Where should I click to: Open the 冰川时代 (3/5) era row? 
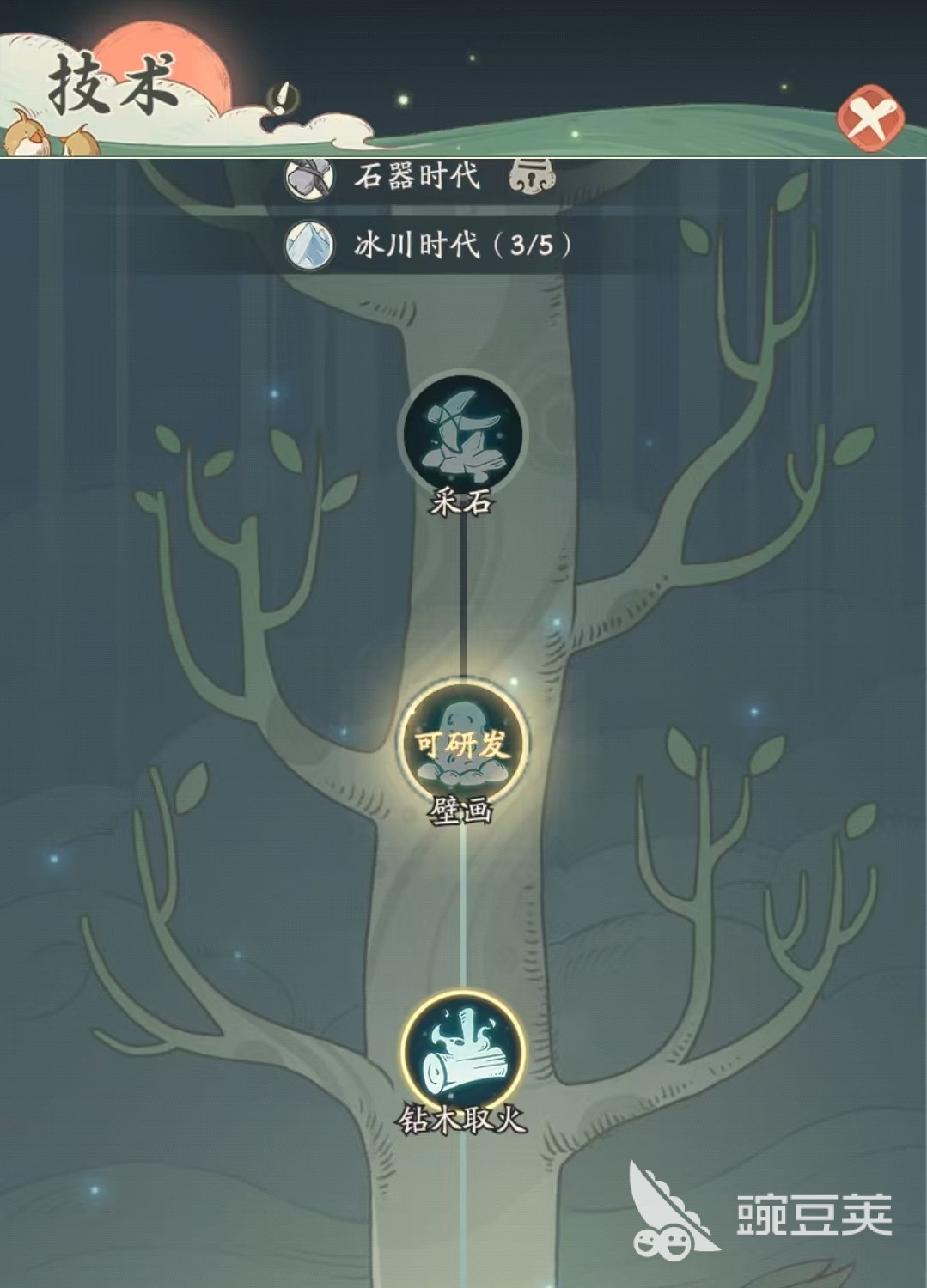coord(430,246)
